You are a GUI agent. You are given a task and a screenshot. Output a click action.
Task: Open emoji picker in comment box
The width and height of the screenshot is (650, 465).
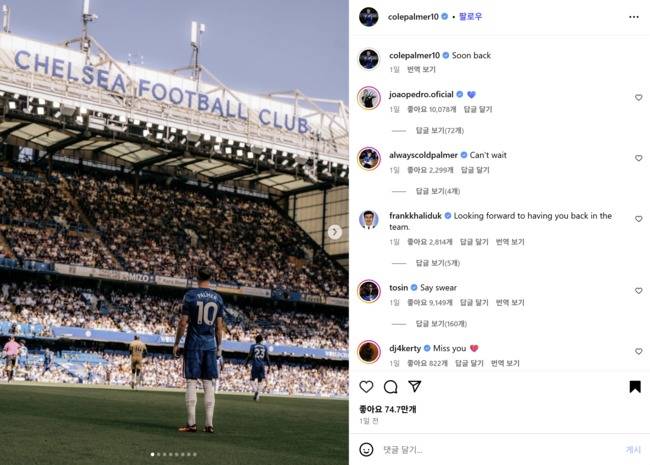pyautogui.click(x=366, y=450)
